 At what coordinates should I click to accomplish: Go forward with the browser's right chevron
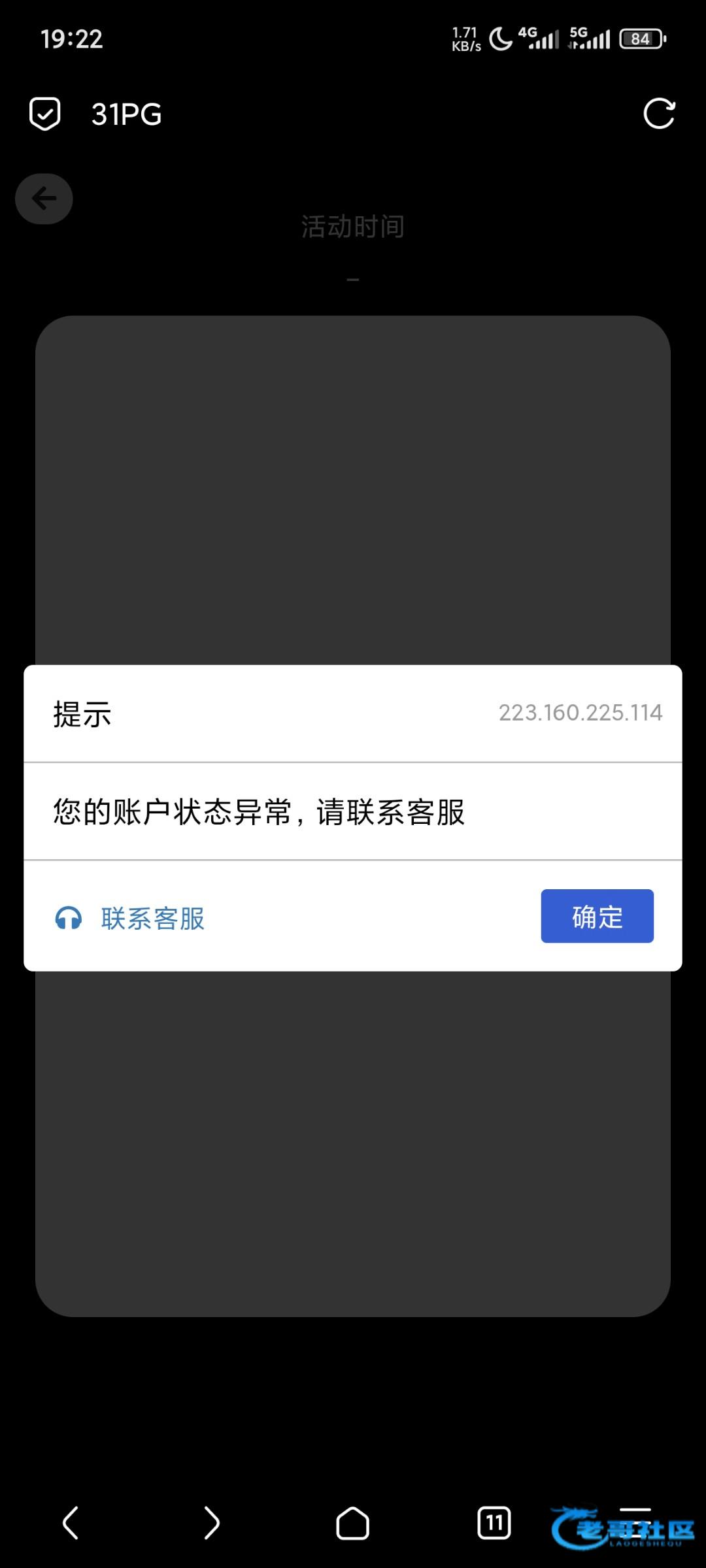(x=211, y=1523)
